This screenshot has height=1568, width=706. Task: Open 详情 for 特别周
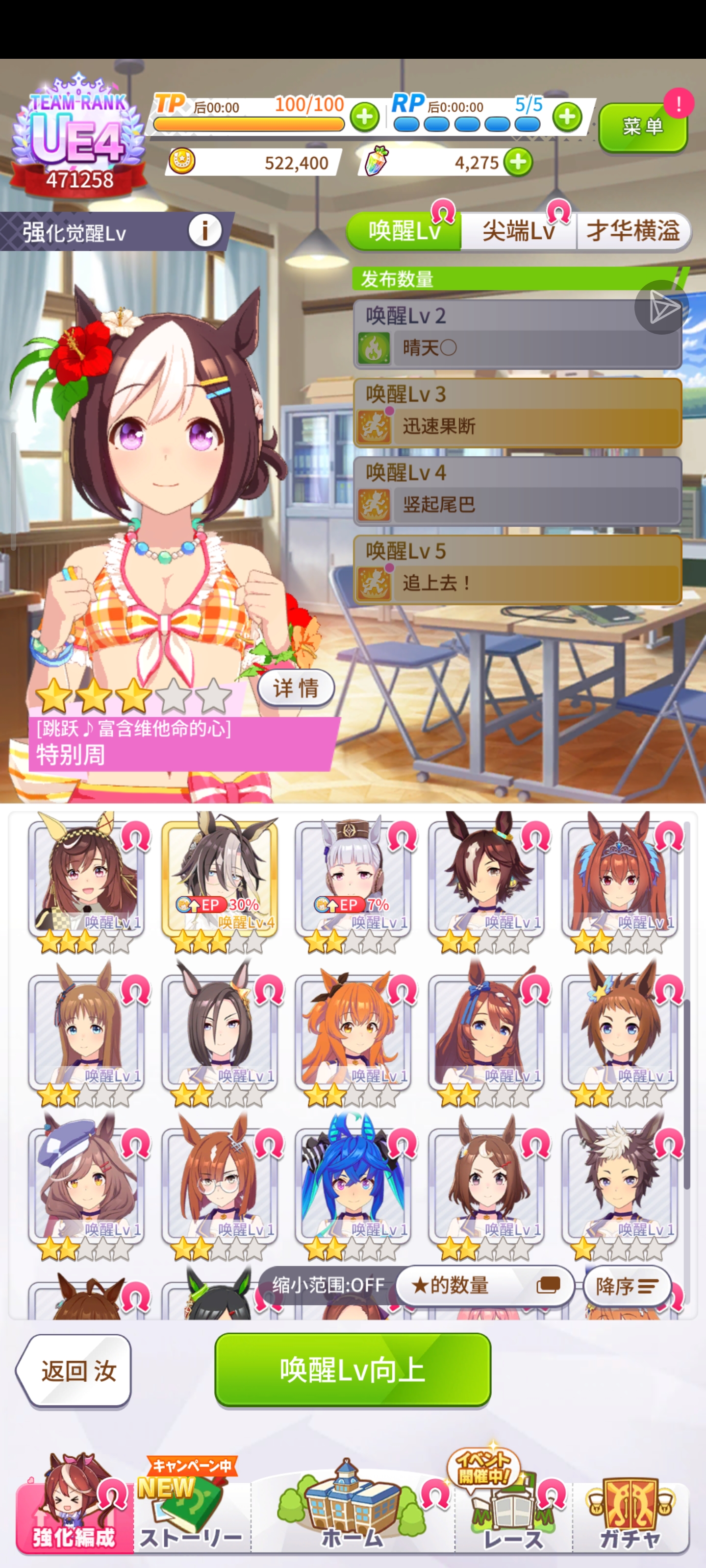tap(296, 688)
